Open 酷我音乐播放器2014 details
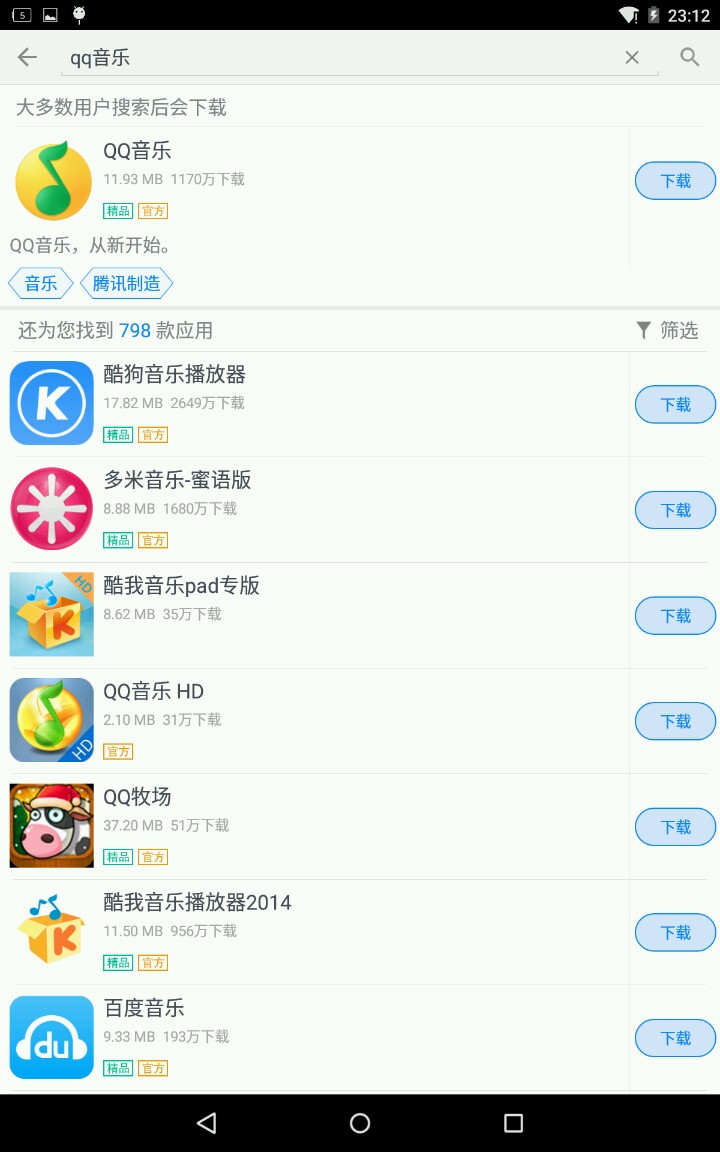Viewport: 720px width, 1152px height. [x=300, y=931]
